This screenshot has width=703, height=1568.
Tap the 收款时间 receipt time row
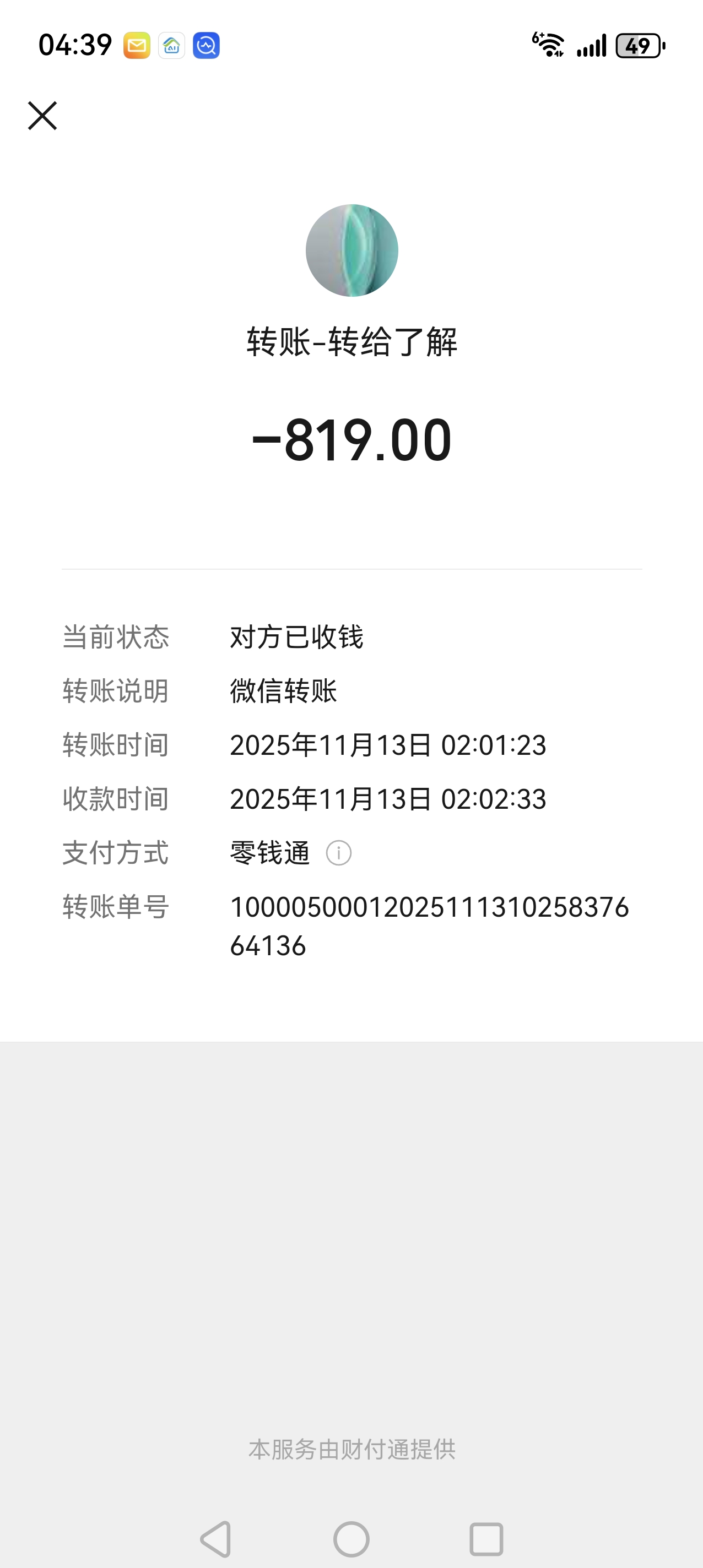[388, 799]
